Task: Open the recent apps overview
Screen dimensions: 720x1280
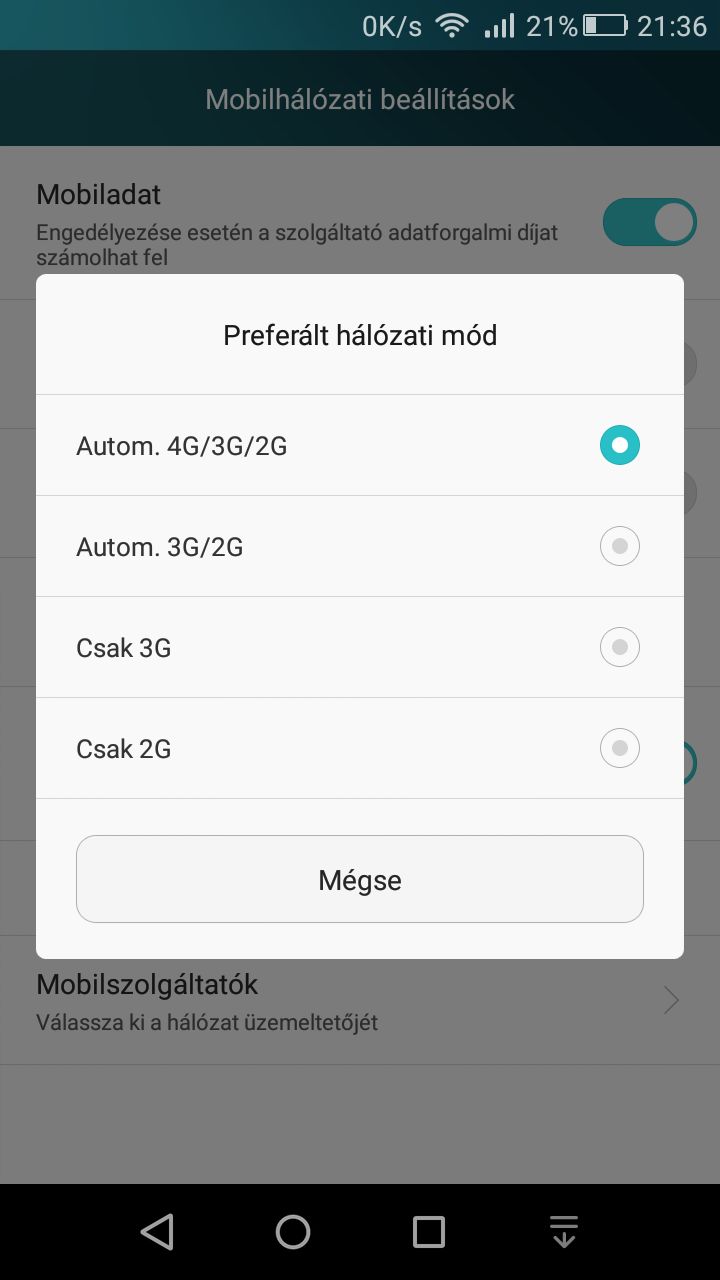Action: coord(429,1232)
